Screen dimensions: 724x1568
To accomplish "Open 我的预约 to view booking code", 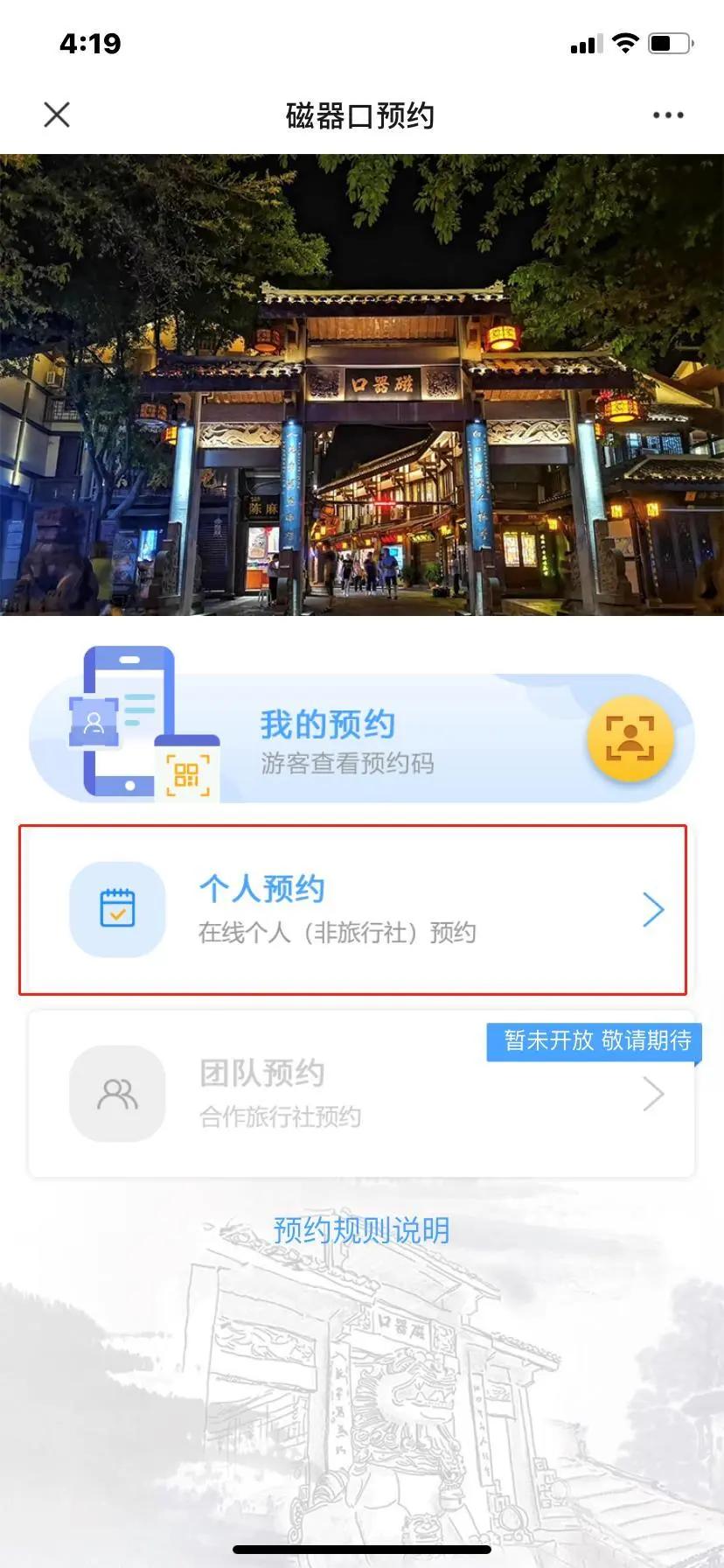I will pyautogui.click(x=361, y=740).
